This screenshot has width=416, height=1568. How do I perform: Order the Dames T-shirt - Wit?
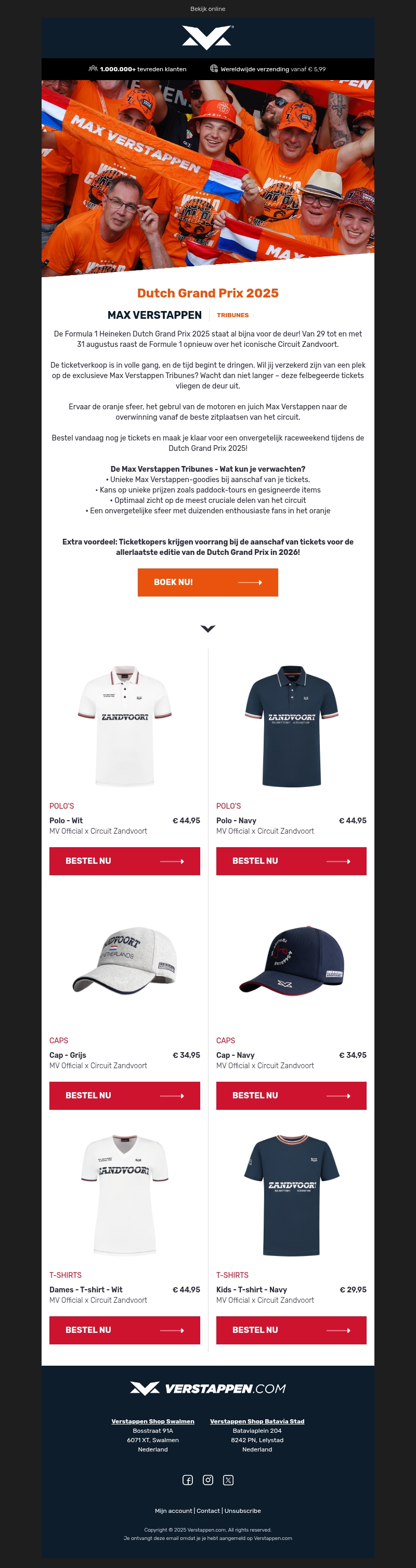pyautogui.click(x=124, y=1329)
